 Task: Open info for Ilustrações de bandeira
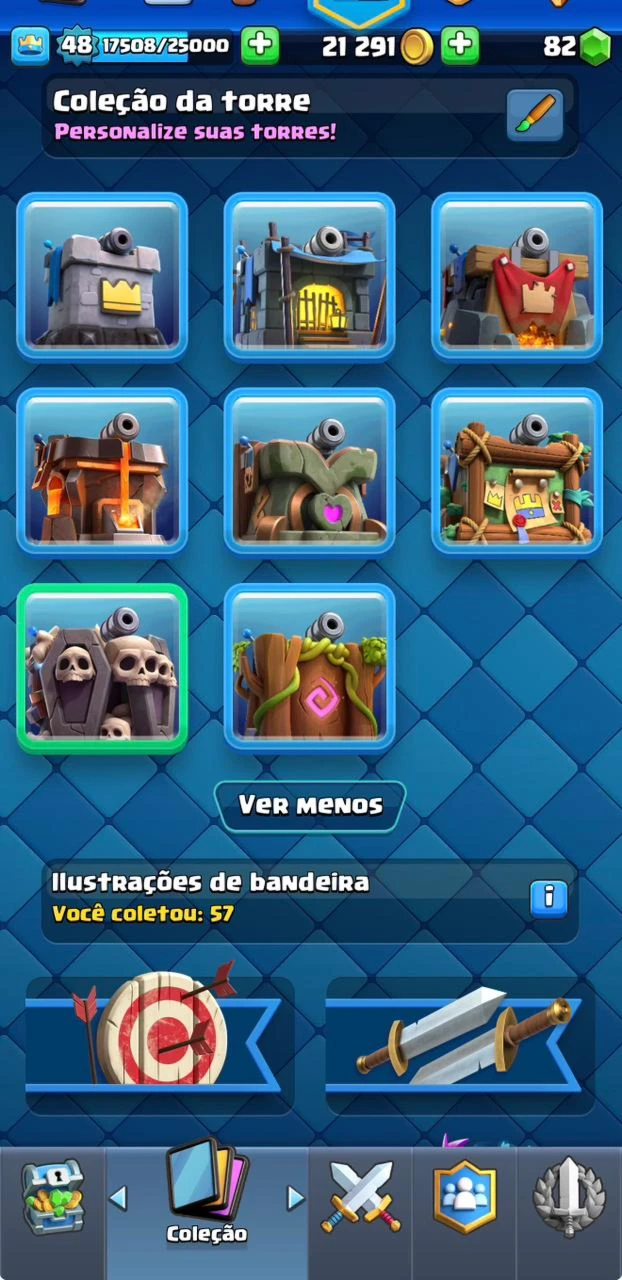(548, 897)
